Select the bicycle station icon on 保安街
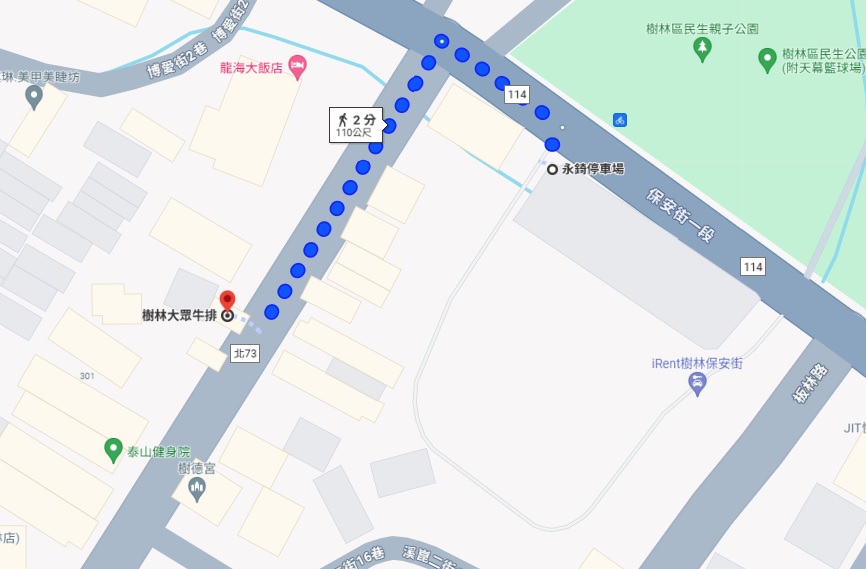The width and height of the screenshot is (866, 569). pyautogui.click(x=620, y=120)
